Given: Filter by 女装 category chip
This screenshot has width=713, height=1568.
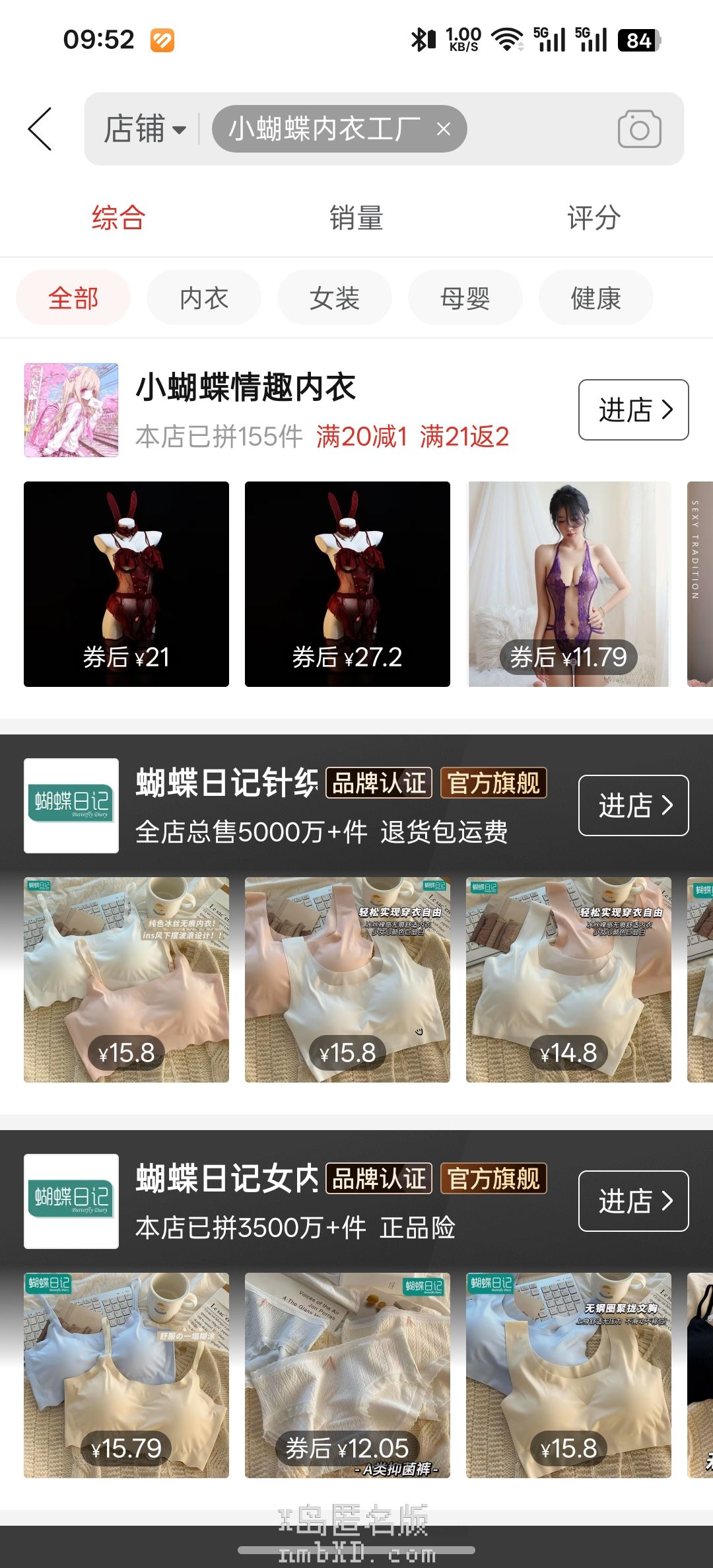Looking at the screenshot, I should click(334, 298).
